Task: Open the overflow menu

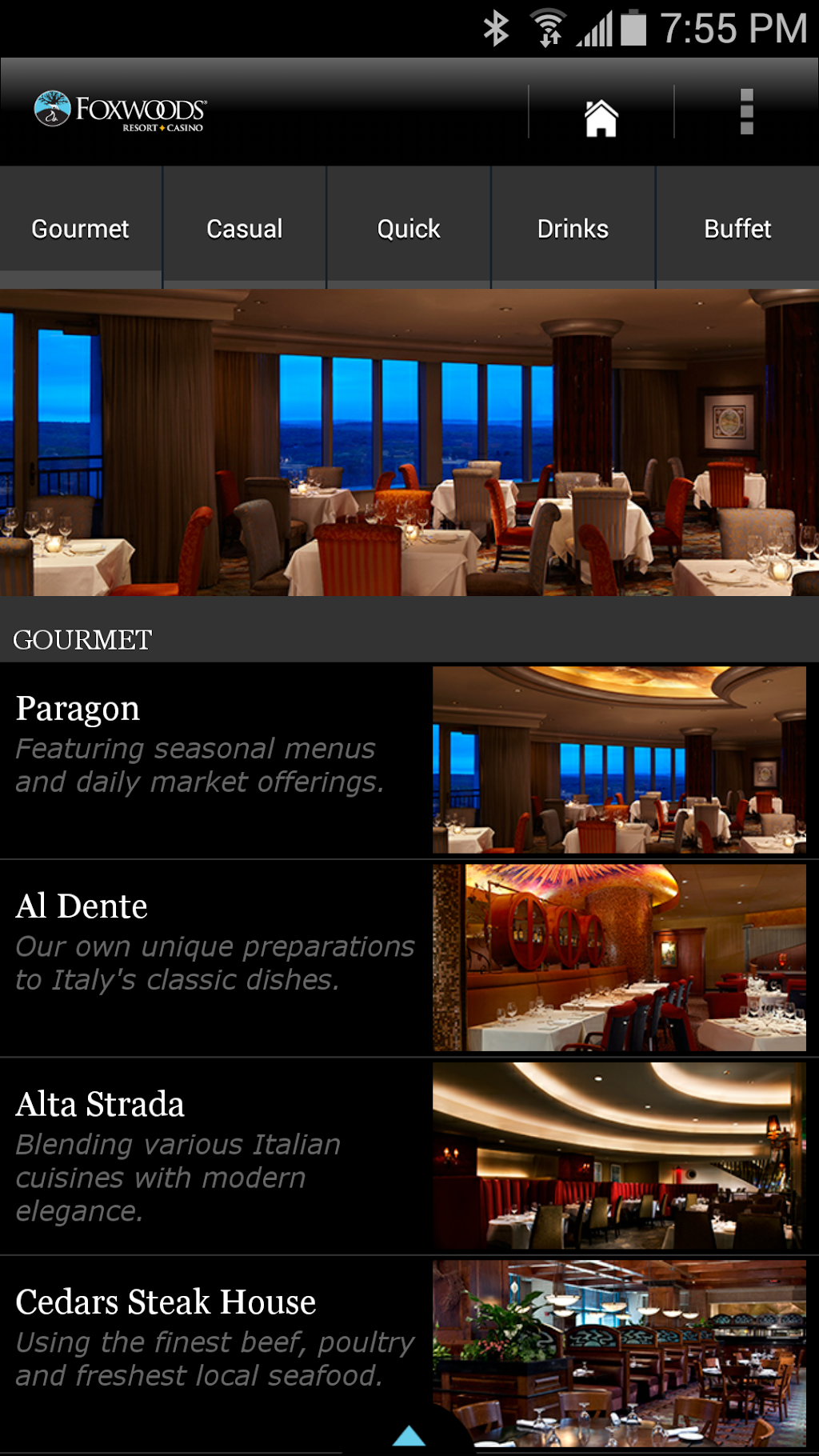Action: [746, 112]
